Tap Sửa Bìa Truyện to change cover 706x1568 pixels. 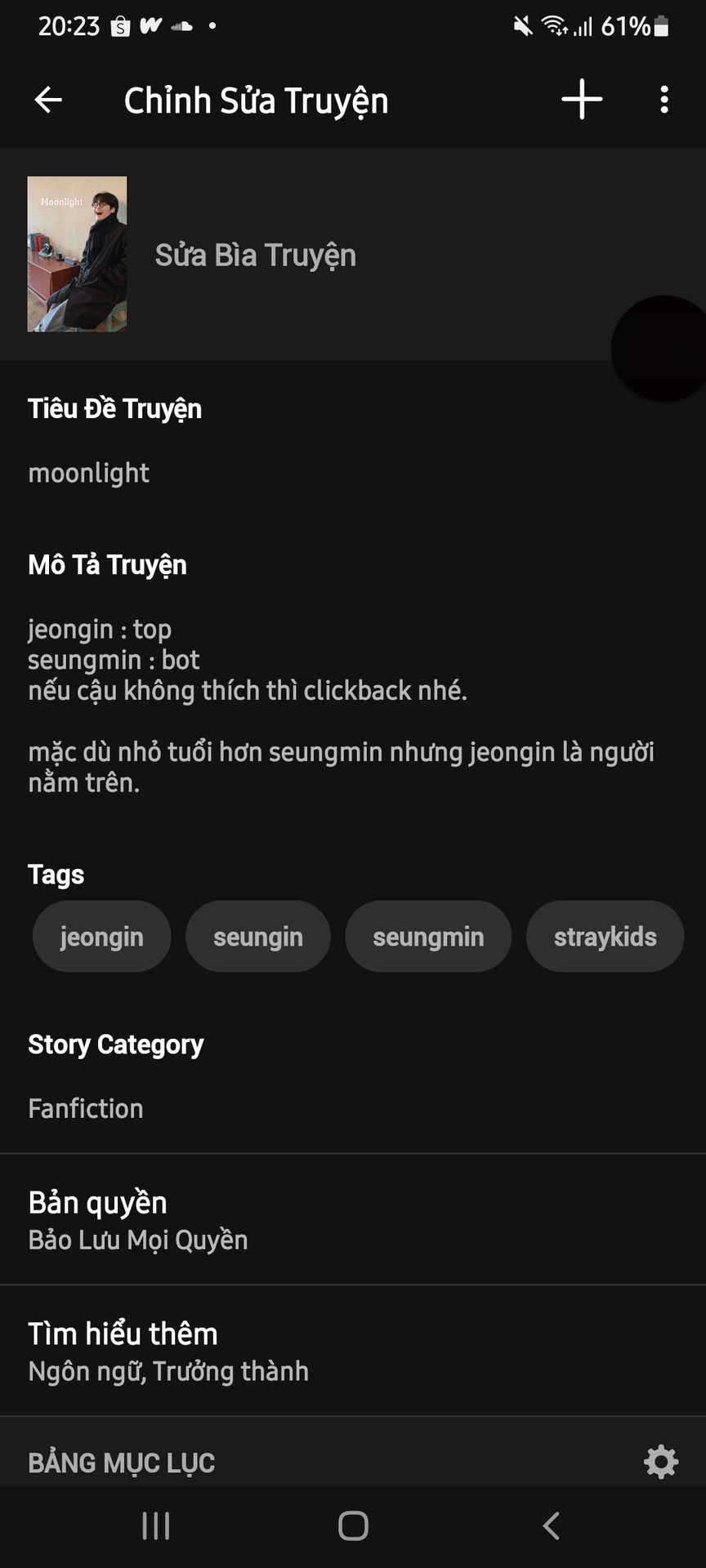[255, 256]
